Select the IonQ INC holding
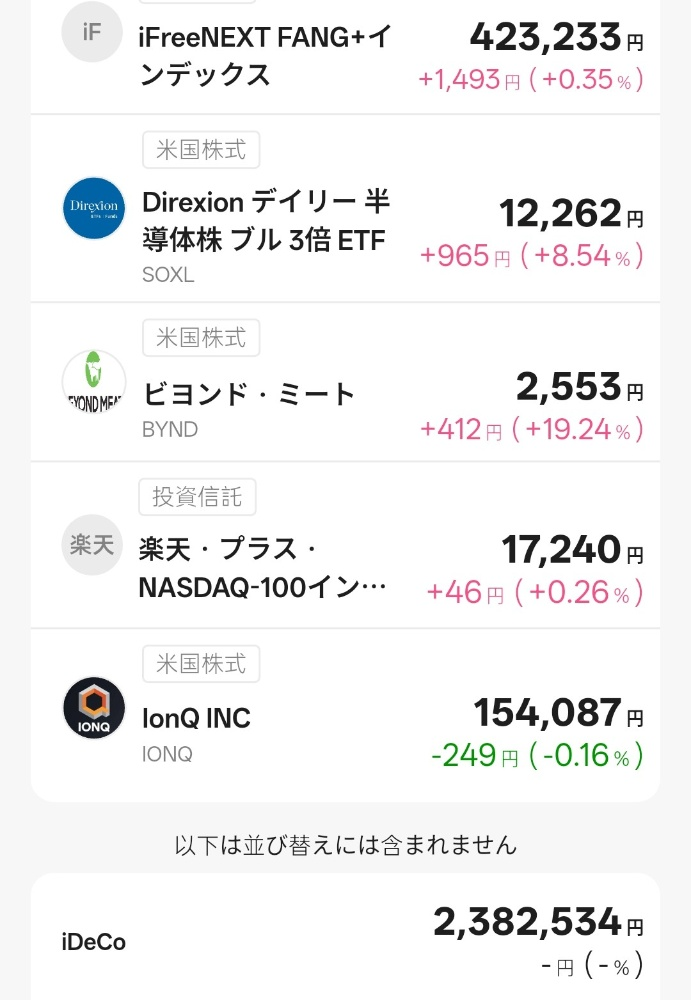This screenshot has height=1000, width=691. tap(345, 717)
